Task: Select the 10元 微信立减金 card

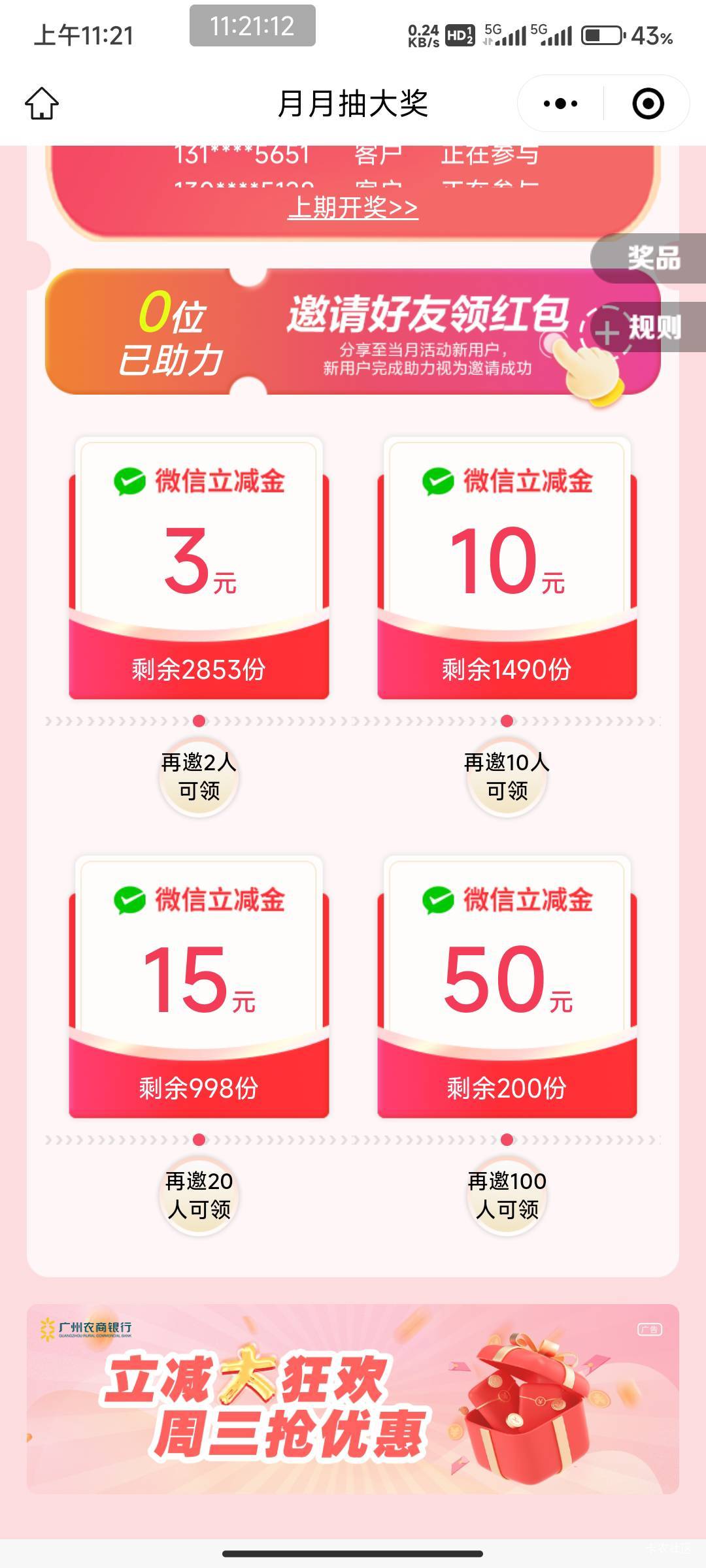Action: 507,568
